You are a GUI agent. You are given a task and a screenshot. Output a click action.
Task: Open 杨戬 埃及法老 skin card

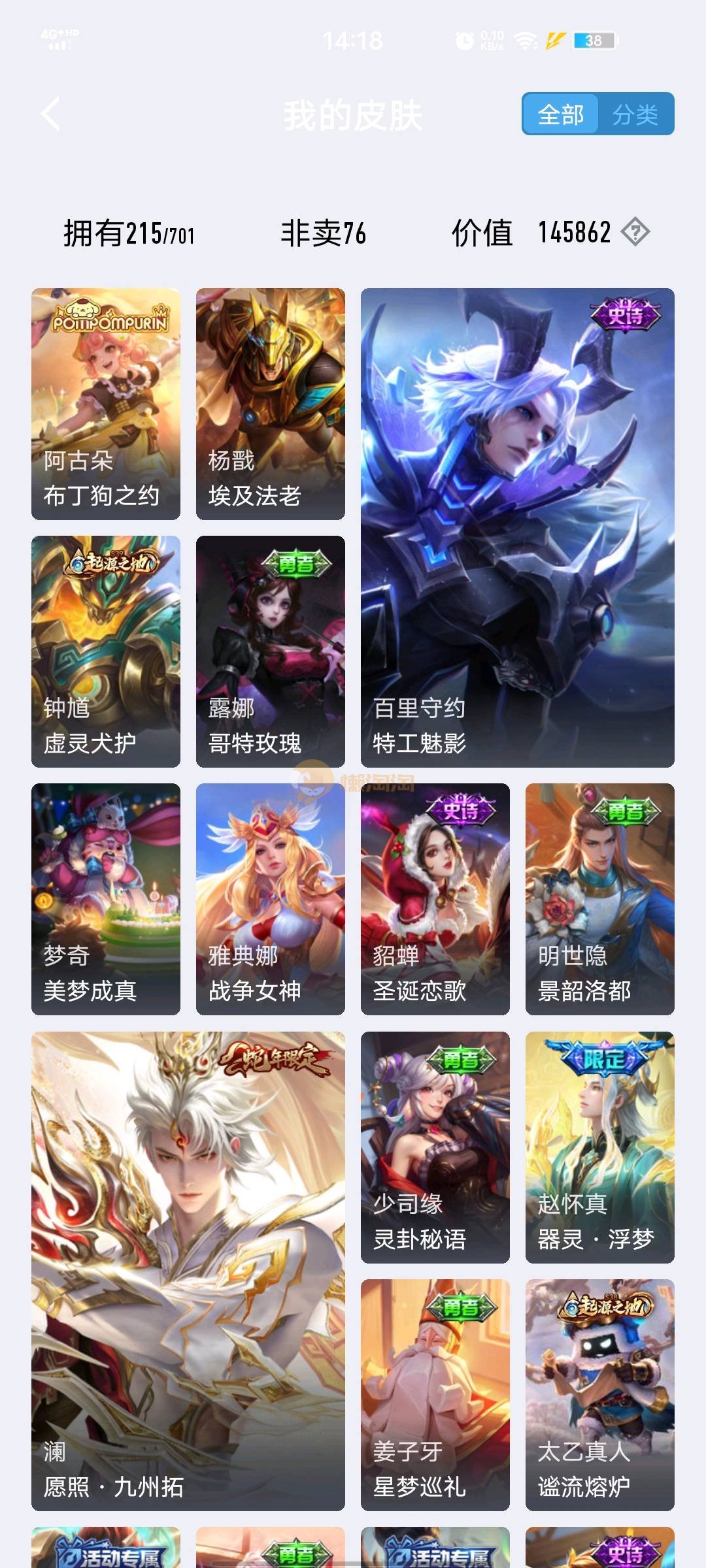(271, 404)
